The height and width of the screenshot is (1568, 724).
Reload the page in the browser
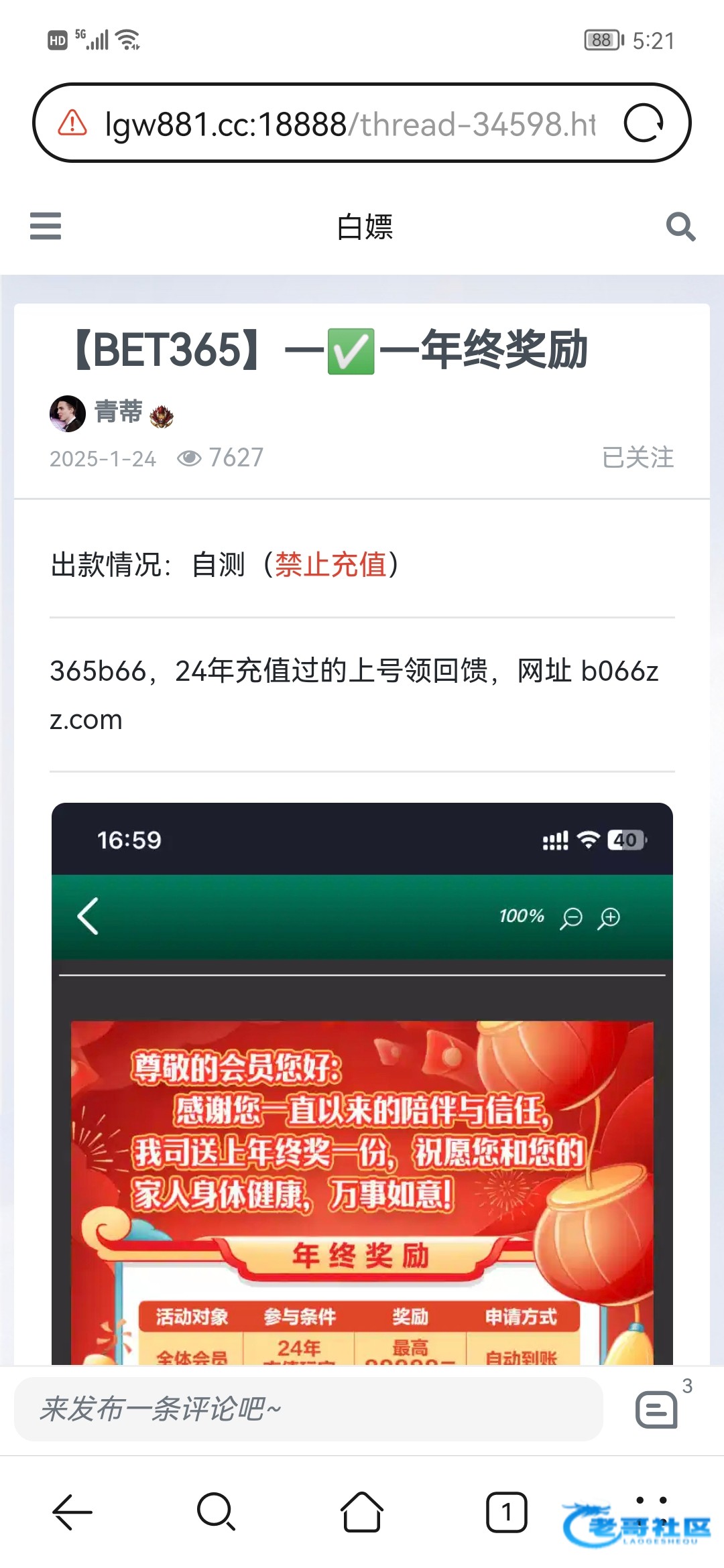644,123
